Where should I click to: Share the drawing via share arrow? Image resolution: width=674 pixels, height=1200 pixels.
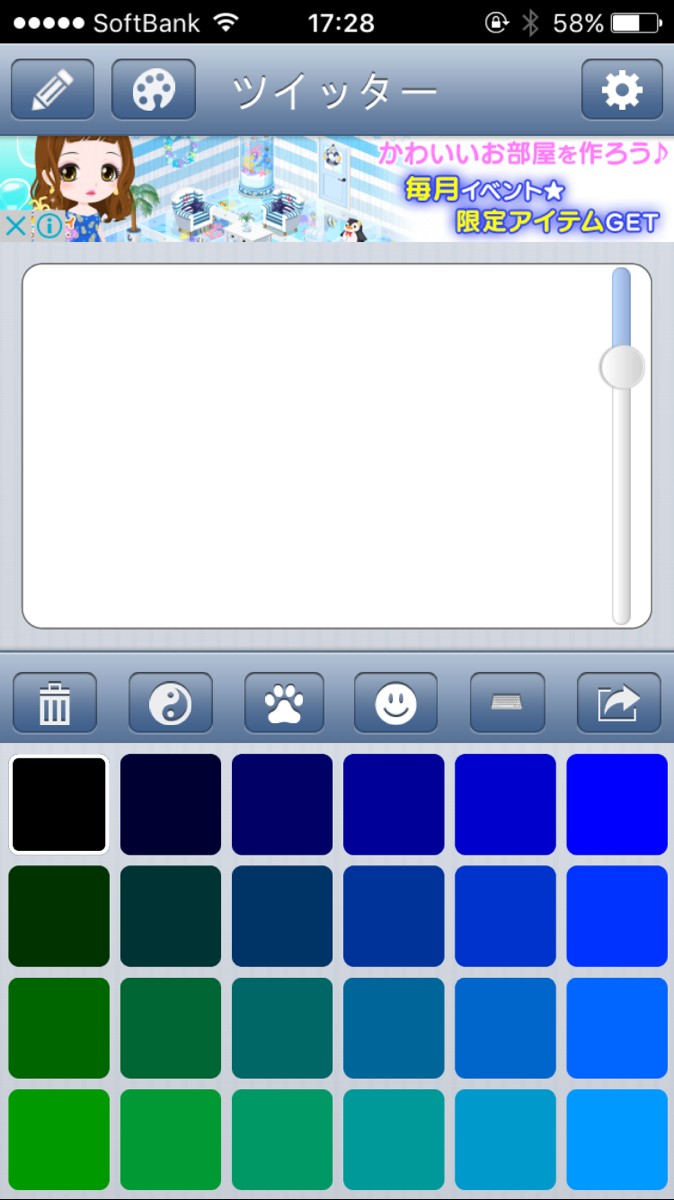tap(619, 703)
